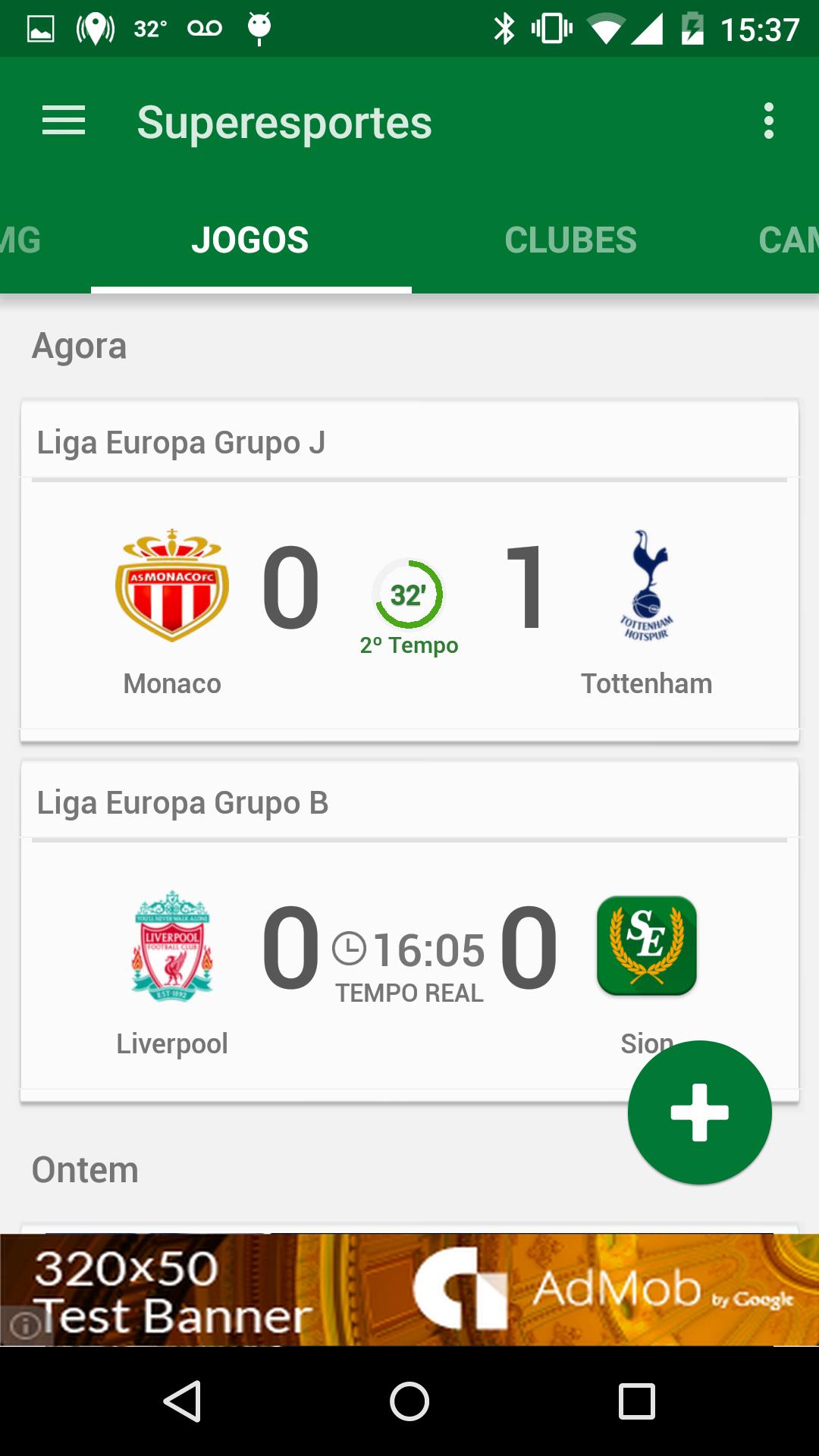Select the JOGOS tab
This screenshot has width=819, height=1456.
point(251,239)
